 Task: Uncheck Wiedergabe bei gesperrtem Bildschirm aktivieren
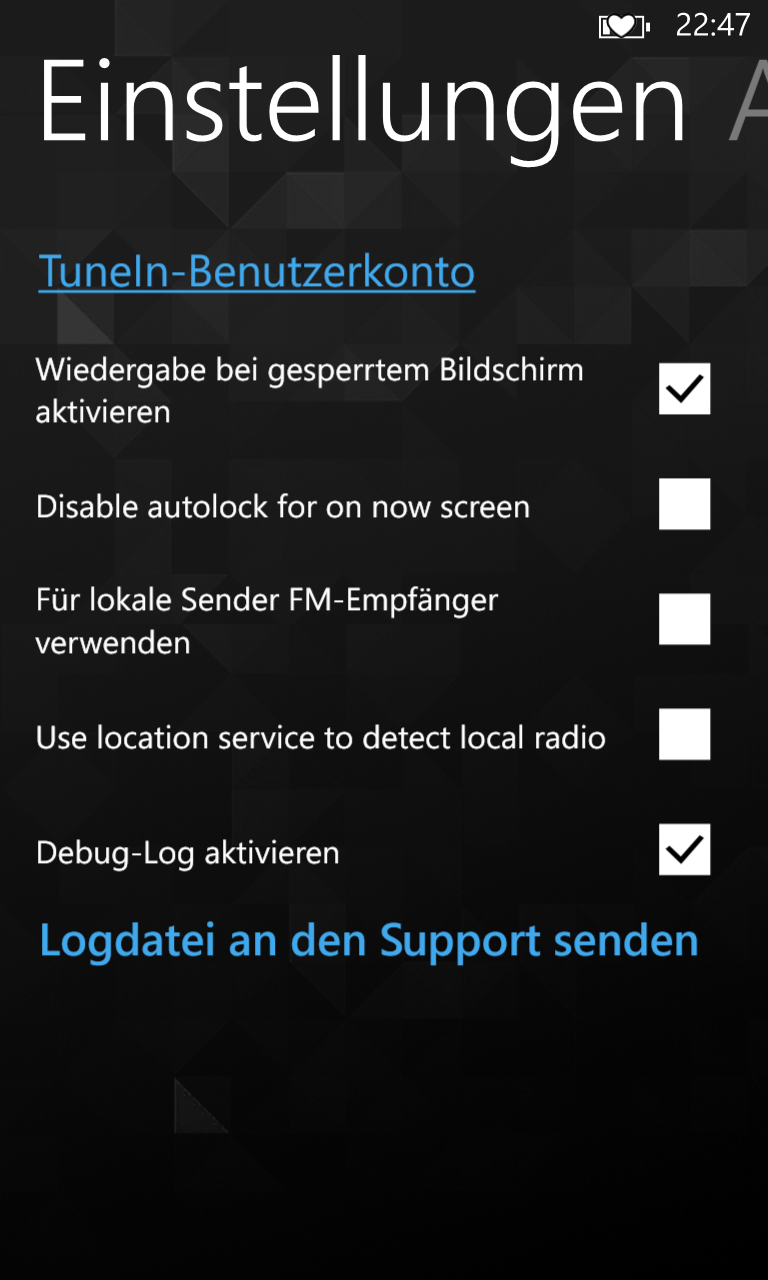684,389
